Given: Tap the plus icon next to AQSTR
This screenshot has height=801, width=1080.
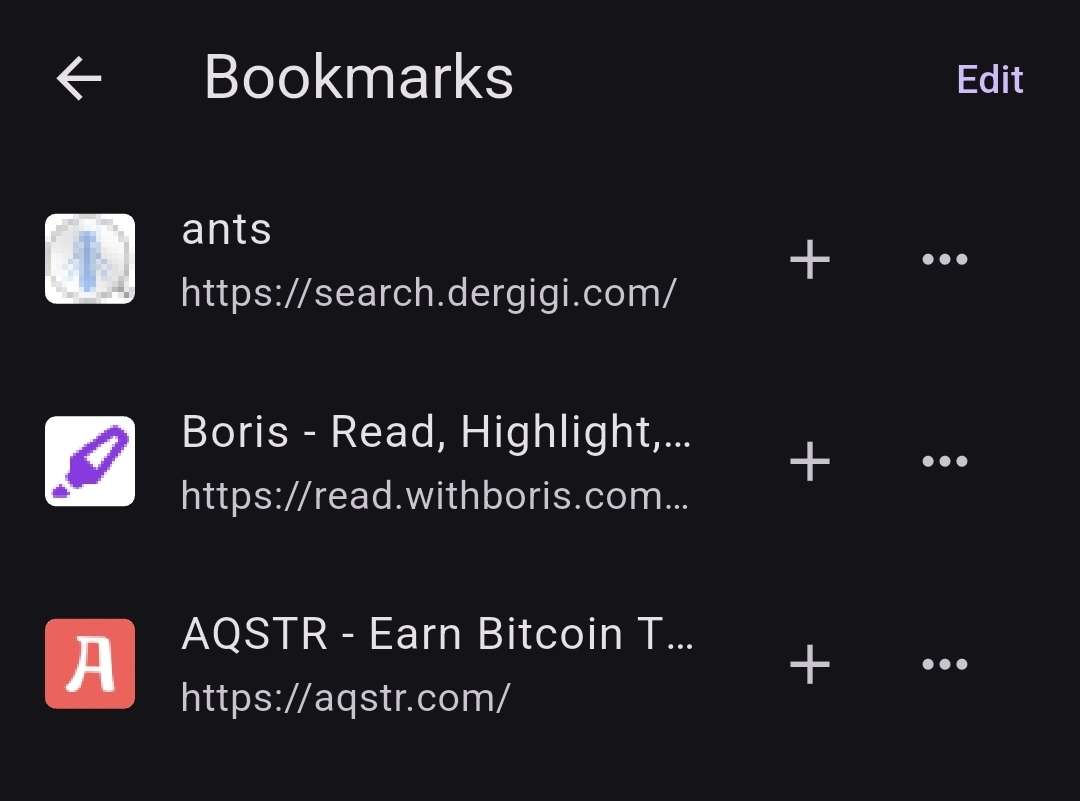Looking at the screenshot, I should [809, 664].
